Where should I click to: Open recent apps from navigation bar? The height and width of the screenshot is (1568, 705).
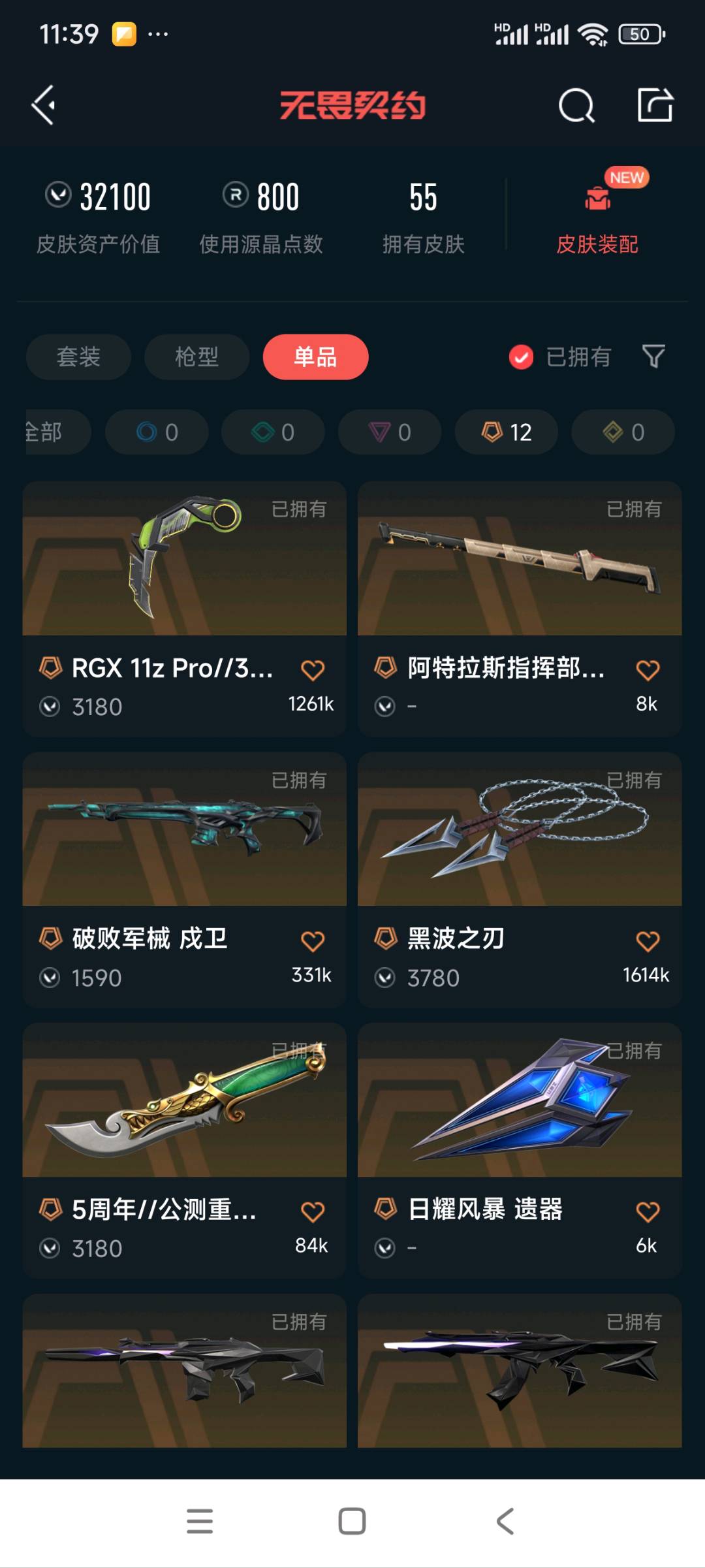200,1521
